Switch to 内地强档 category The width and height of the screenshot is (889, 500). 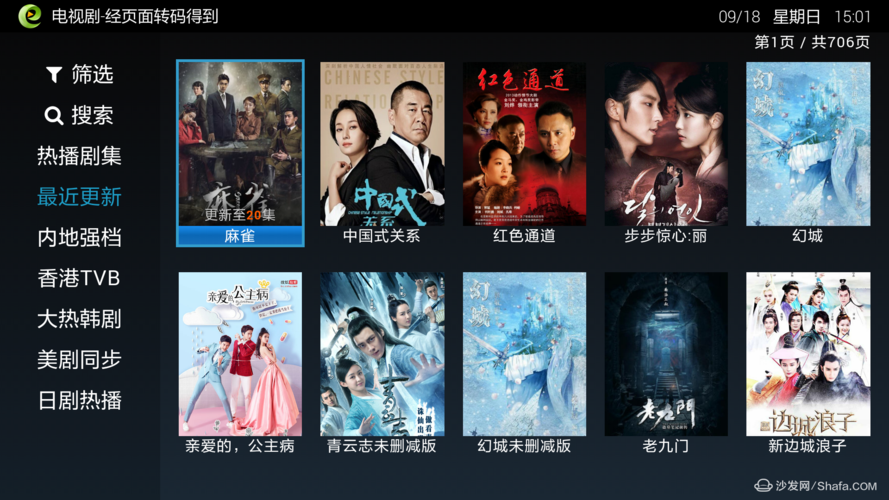click(80, 238)
